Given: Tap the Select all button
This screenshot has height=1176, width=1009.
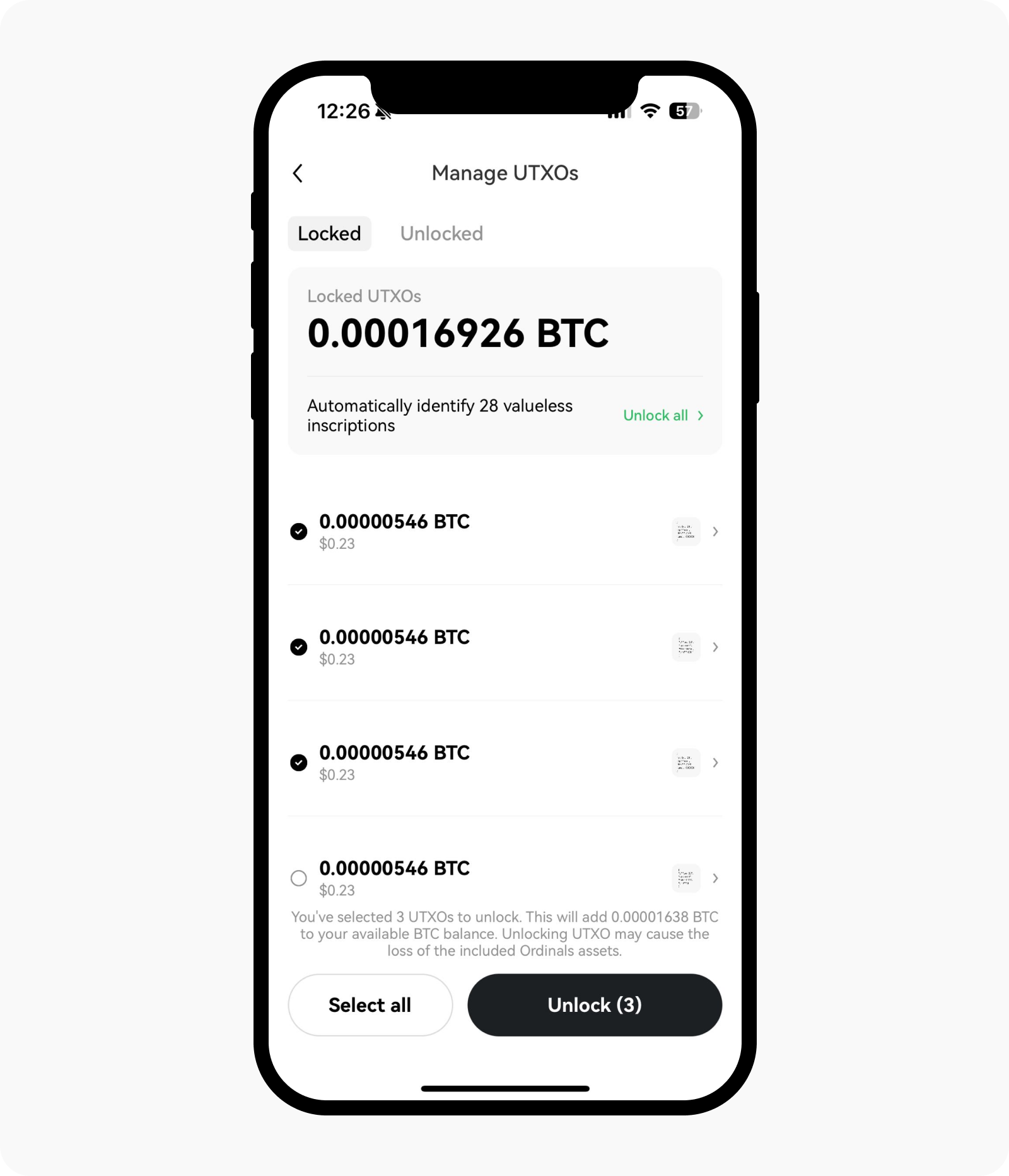Looking at the screenshot, I should point(370,1005).
